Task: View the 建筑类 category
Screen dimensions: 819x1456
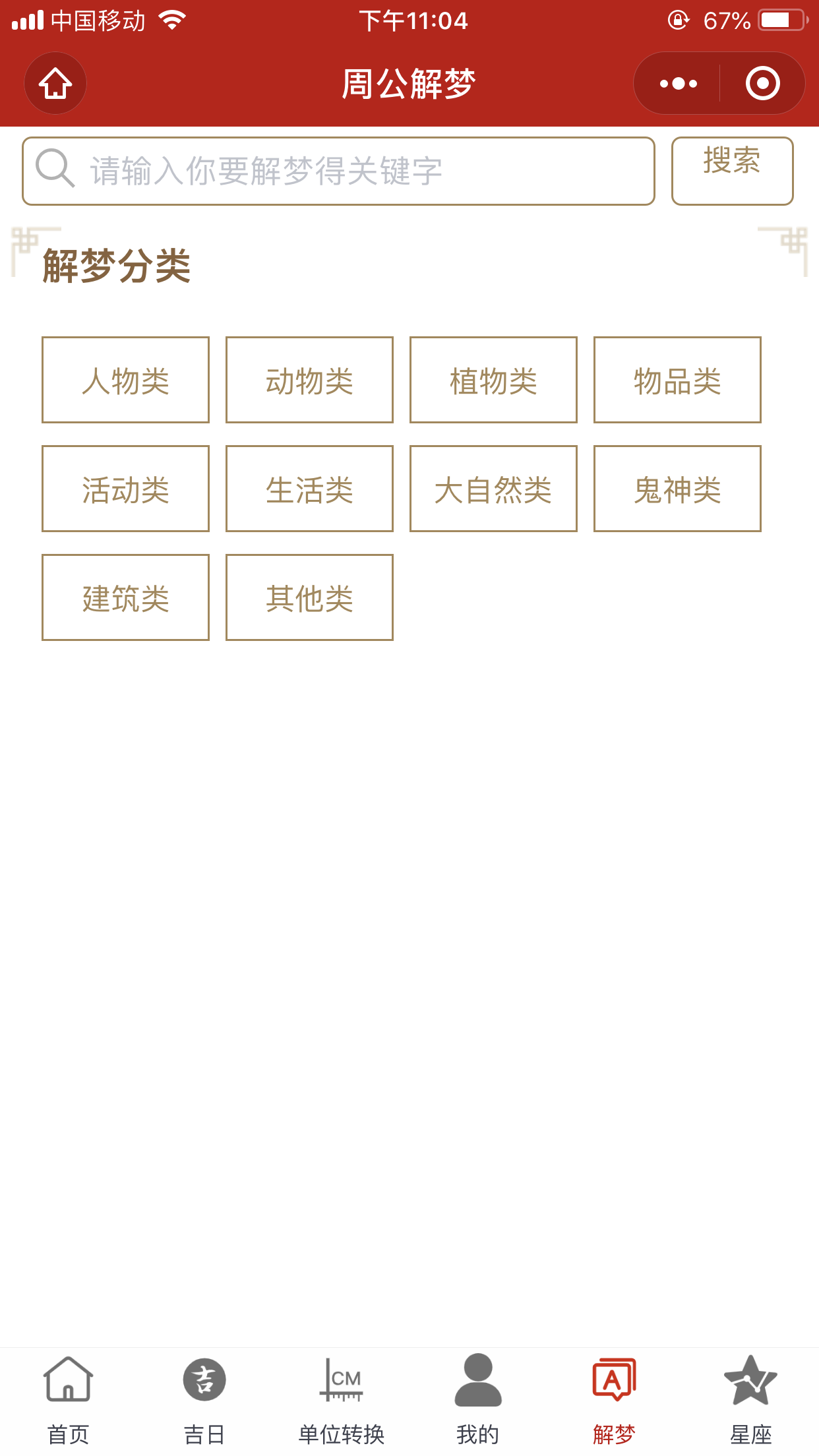Action: pos(125,597)
